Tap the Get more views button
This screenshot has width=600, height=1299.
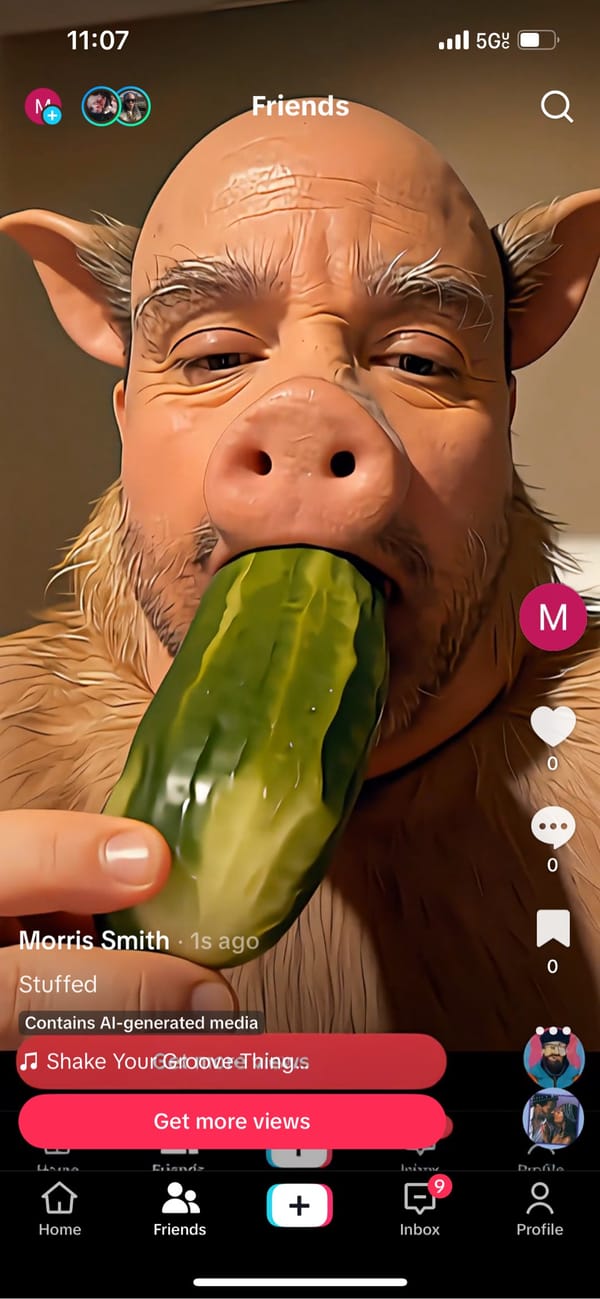(231, 1121)
